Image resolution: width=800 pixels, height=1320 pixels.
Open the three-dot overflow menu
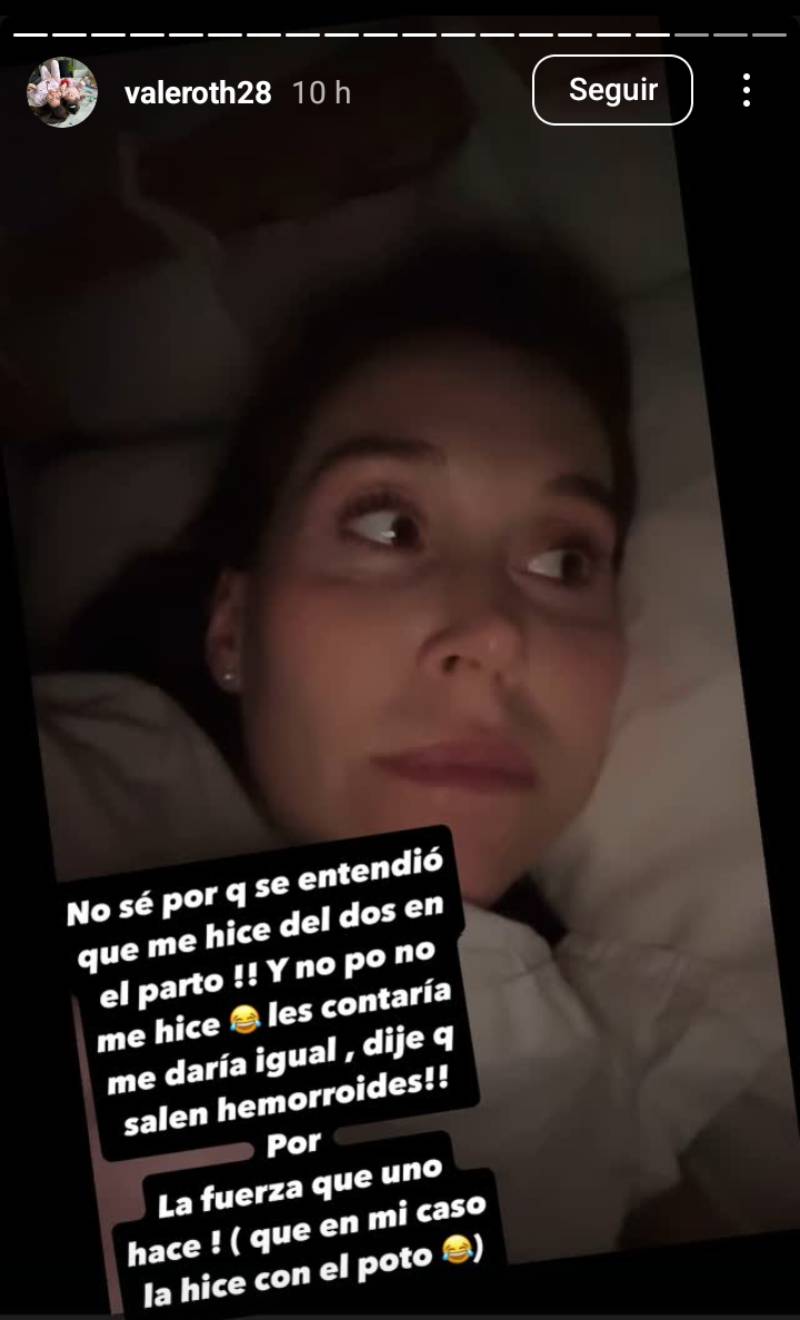point(746,90)
